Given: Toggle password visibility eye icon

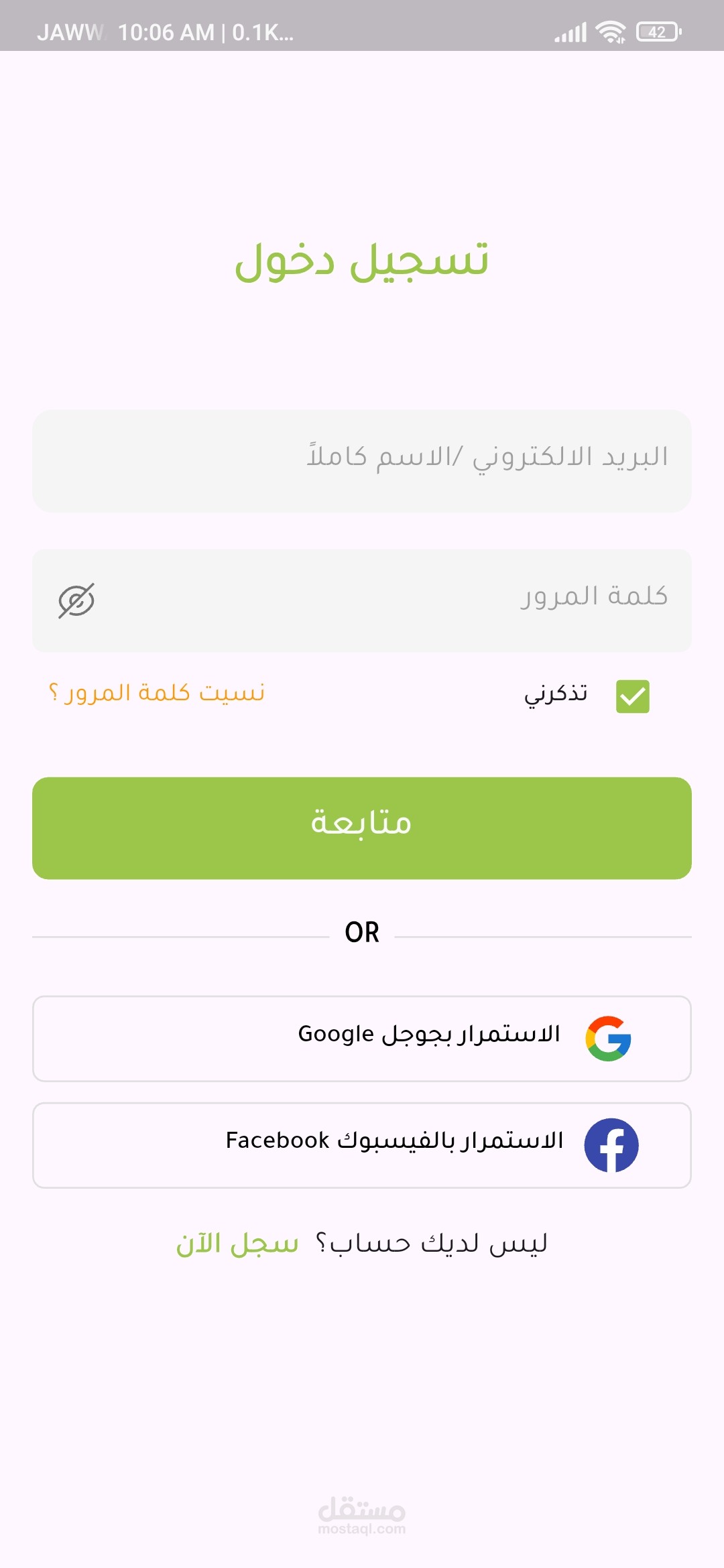Looking at the screenshot, I should (76, 600).
